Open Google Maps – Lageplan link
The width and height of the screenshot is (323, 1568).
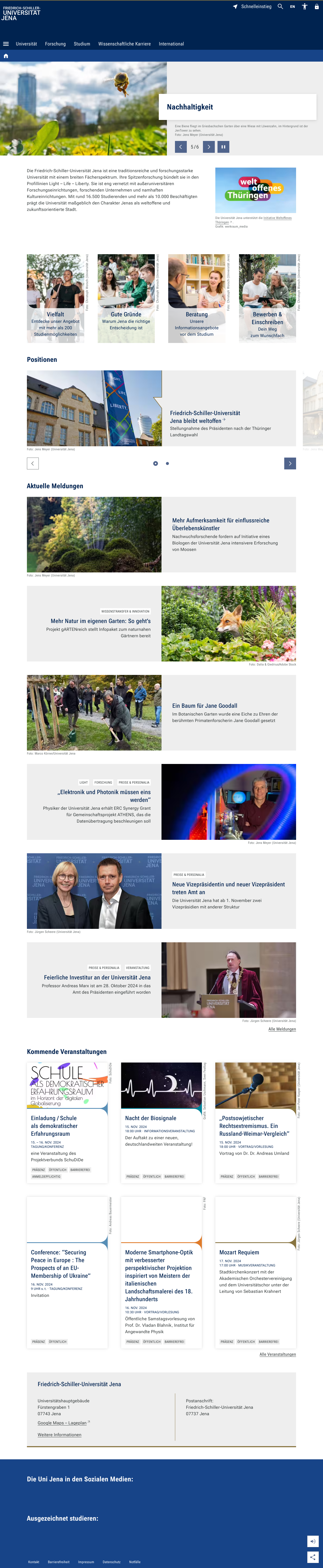click(62, 1422)
